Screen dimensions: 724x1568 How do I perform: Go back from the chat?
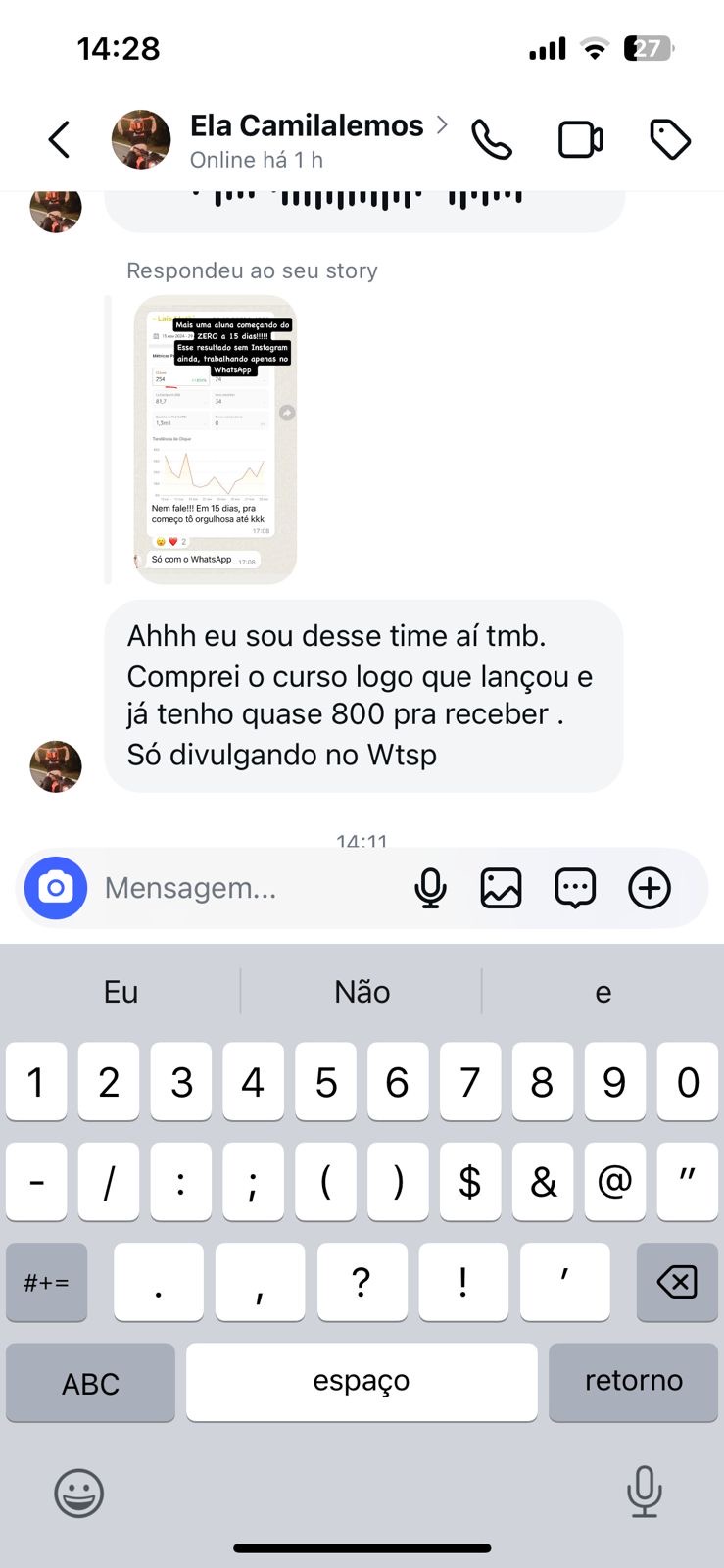click(59, 140)
